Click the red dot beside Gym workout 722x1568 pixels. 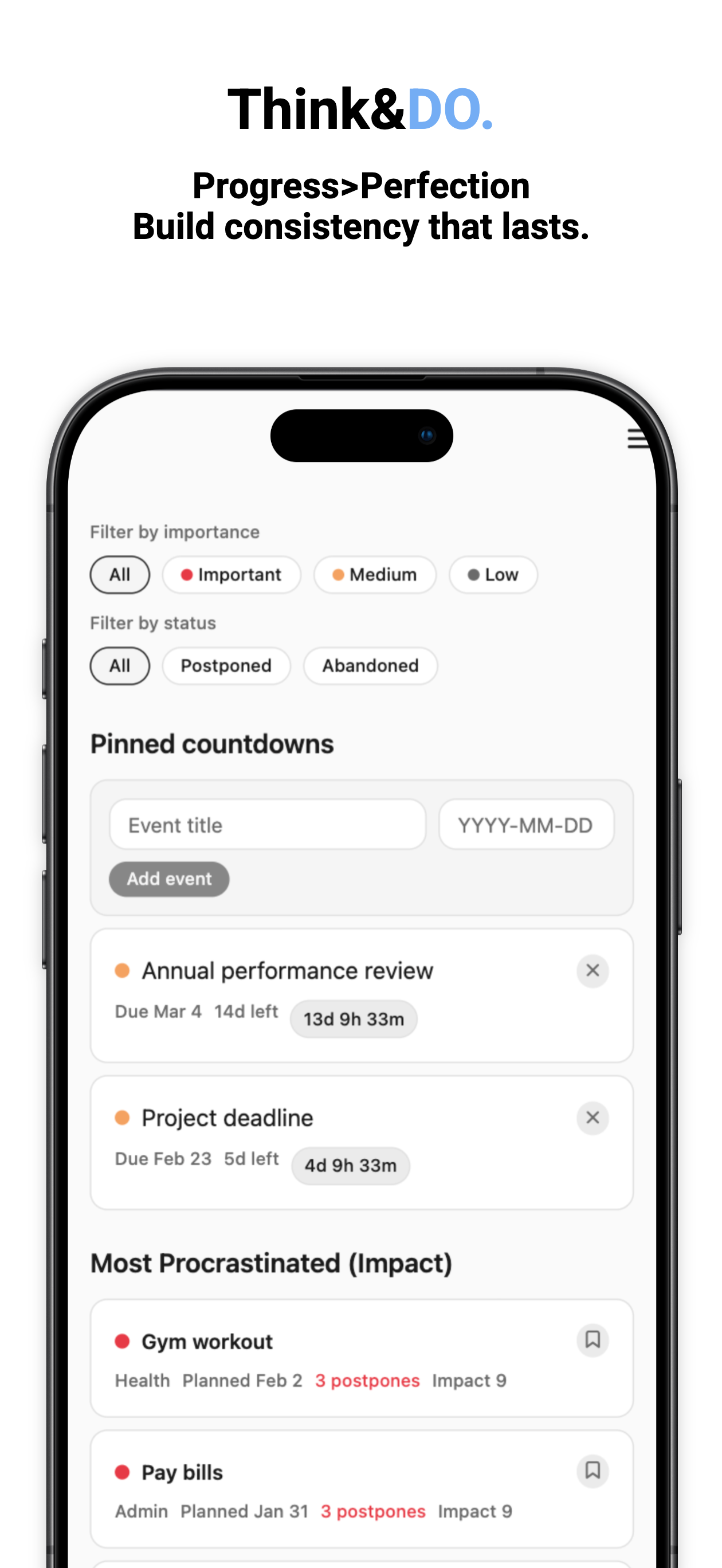pyautogui.click(x=123, y=1340)
